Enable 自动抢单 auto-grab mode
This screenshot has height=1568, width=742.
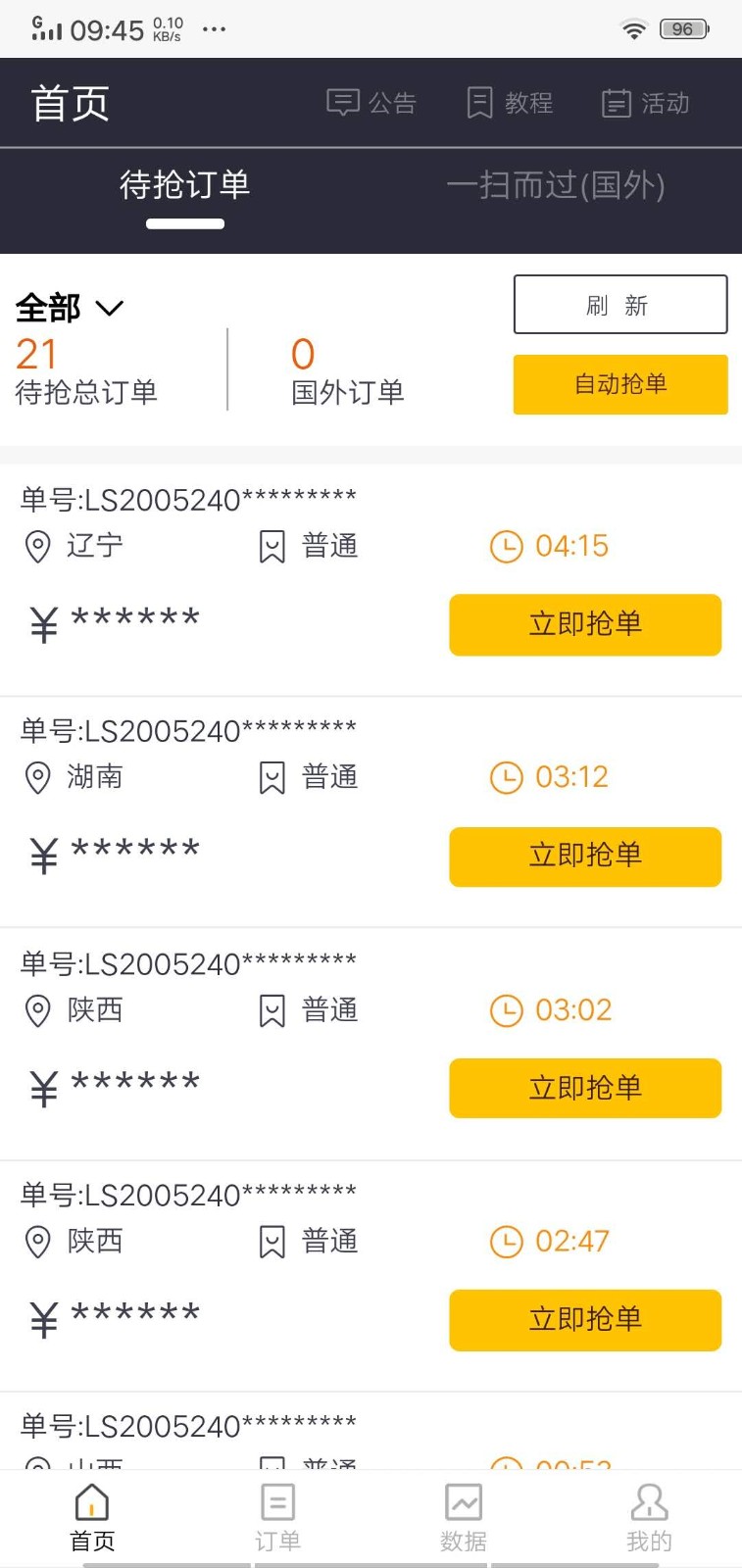pos(619,384)
